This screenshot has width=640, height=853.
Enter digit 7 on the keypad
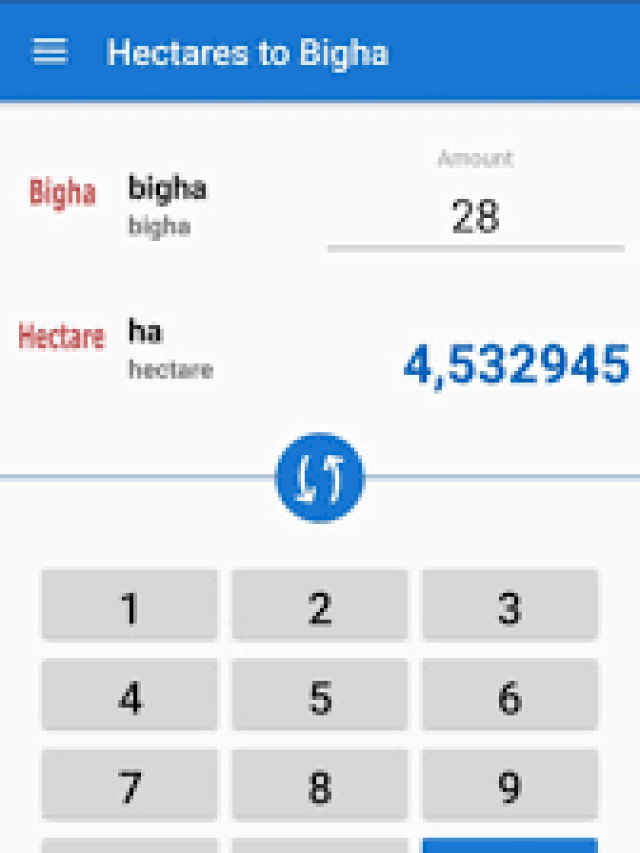129,787
